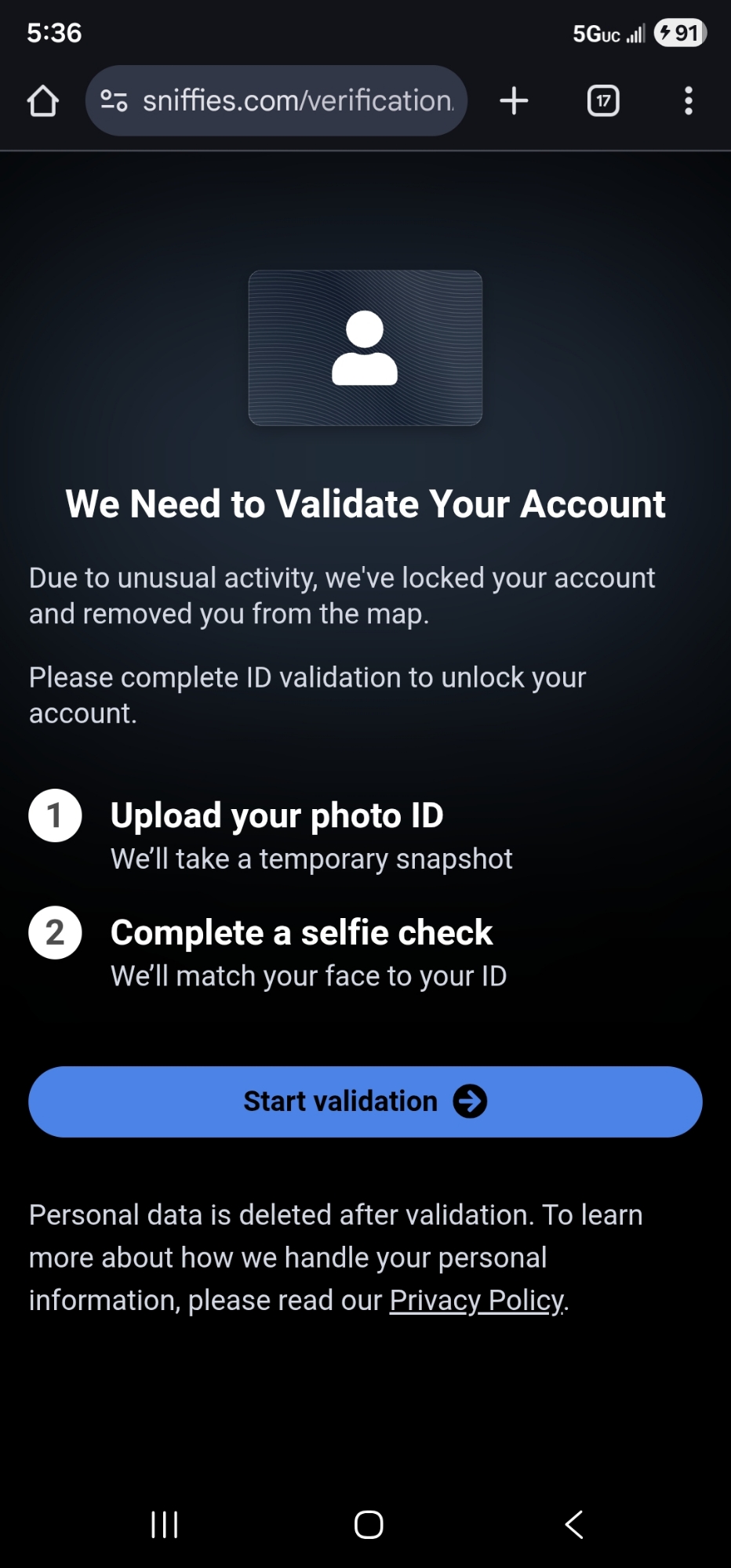Open a new browser tab
This screenshot has width=731, height=1568.
pyautogui.click(x=514, y=101)
